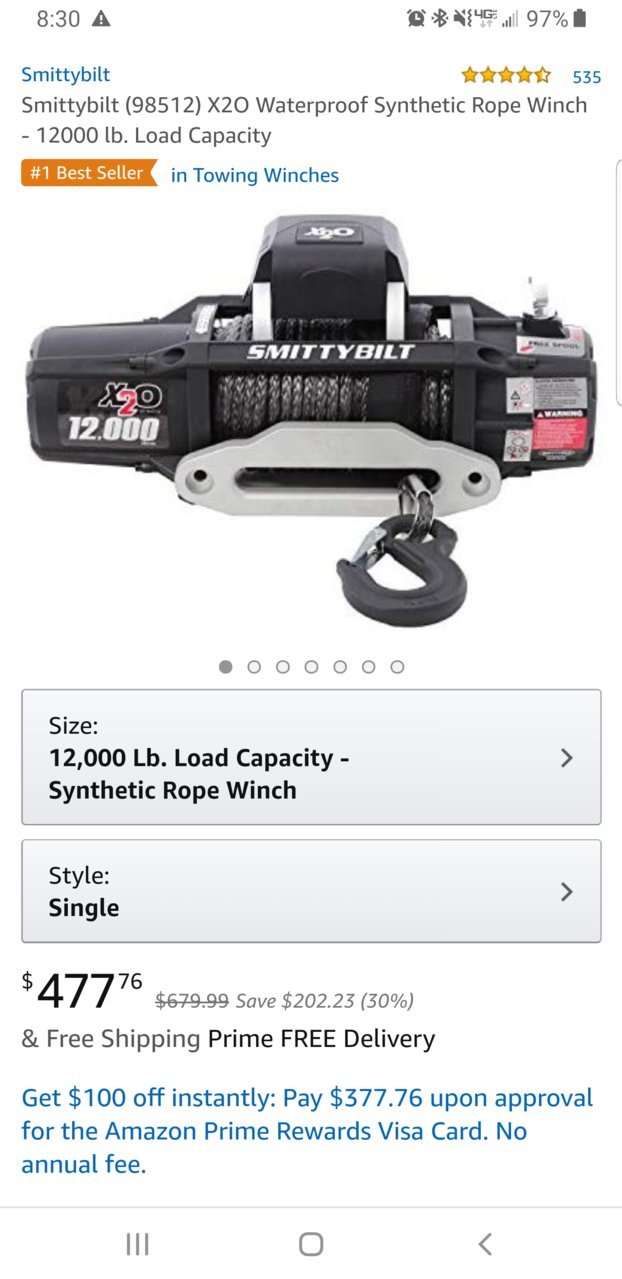The width and height of the screenshot is (622, 1279).
Task: Open the Style Single selector
Action: tap(311, 891)
